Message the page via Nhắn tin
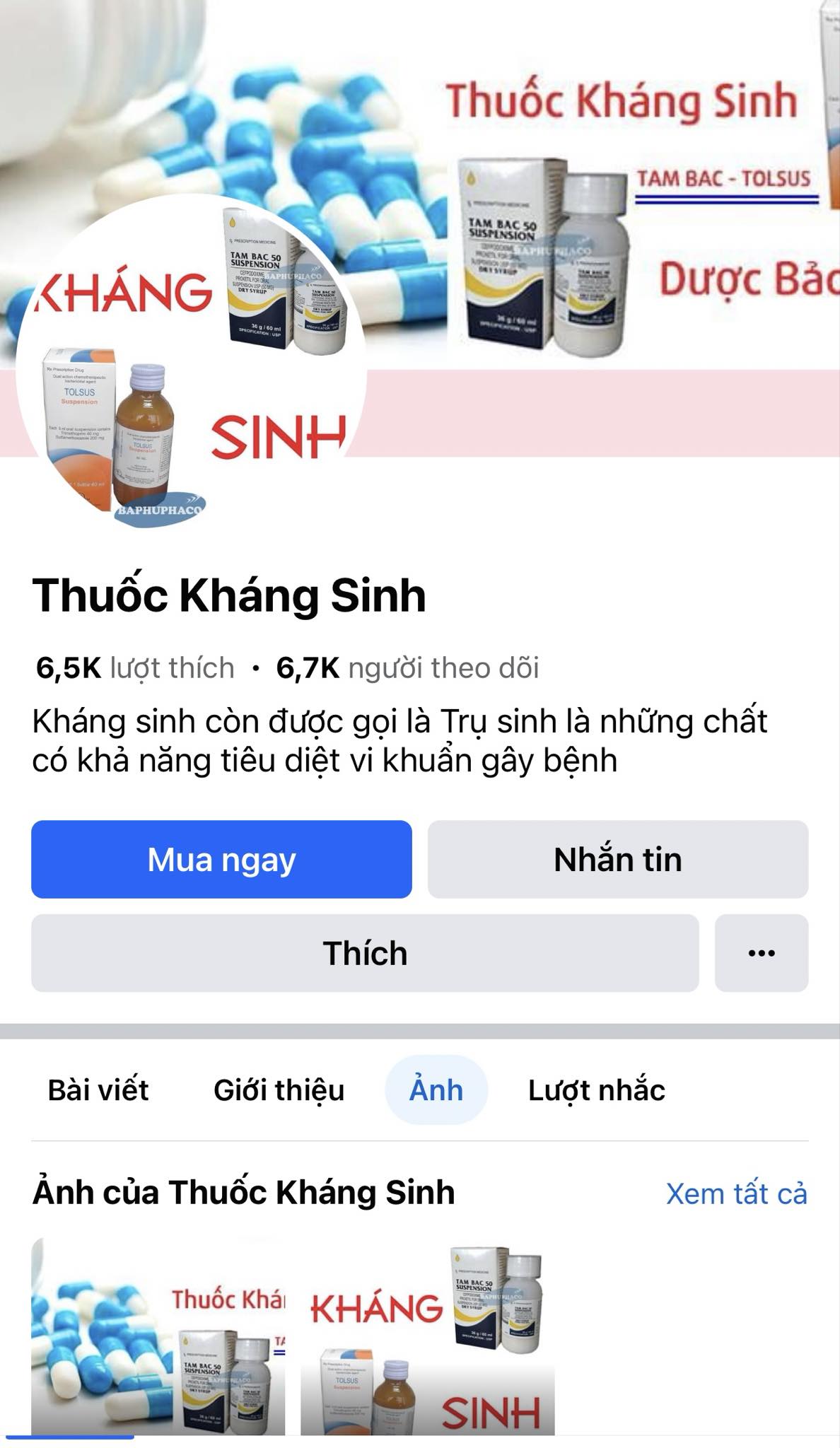The height and width of the screenshot is (1448, 840). 617,859
